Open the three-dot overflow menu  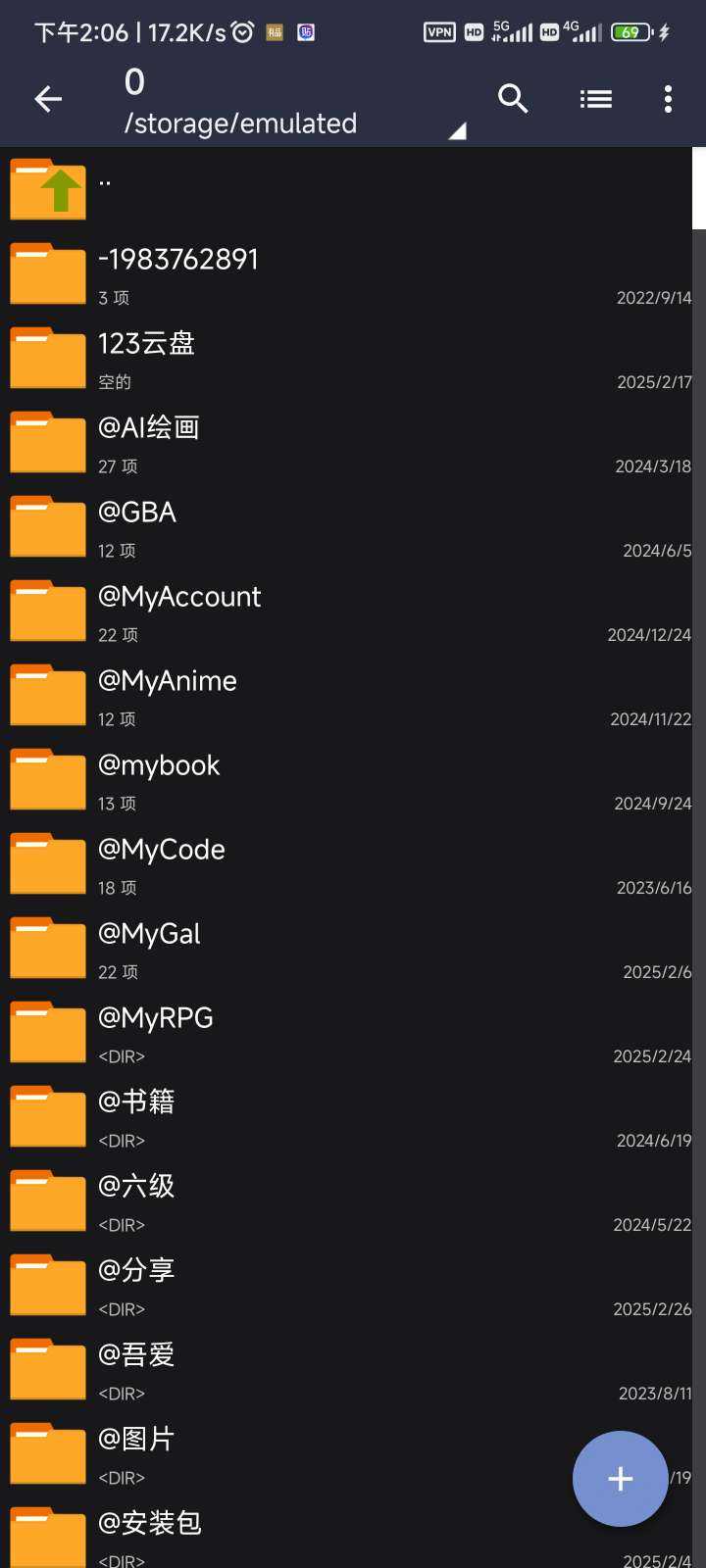point(668,99)
